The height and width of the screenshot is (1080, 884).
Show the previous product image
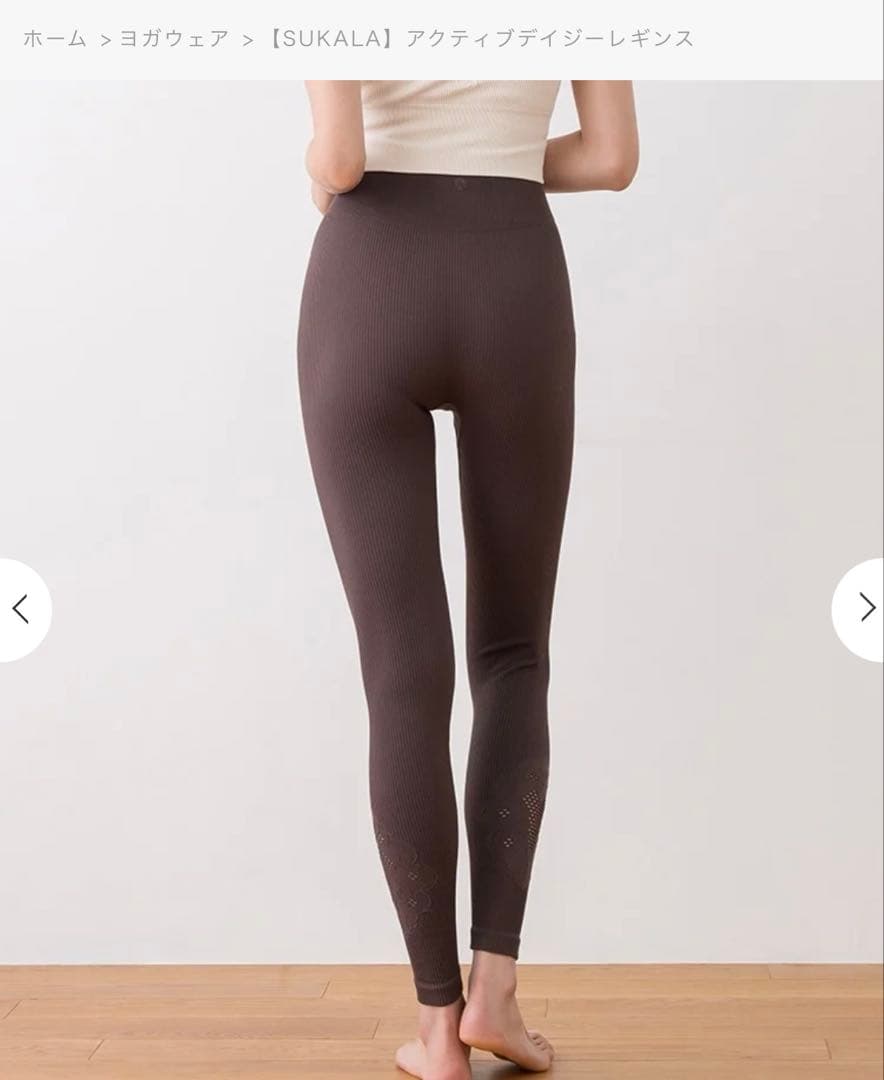[20, 608]
